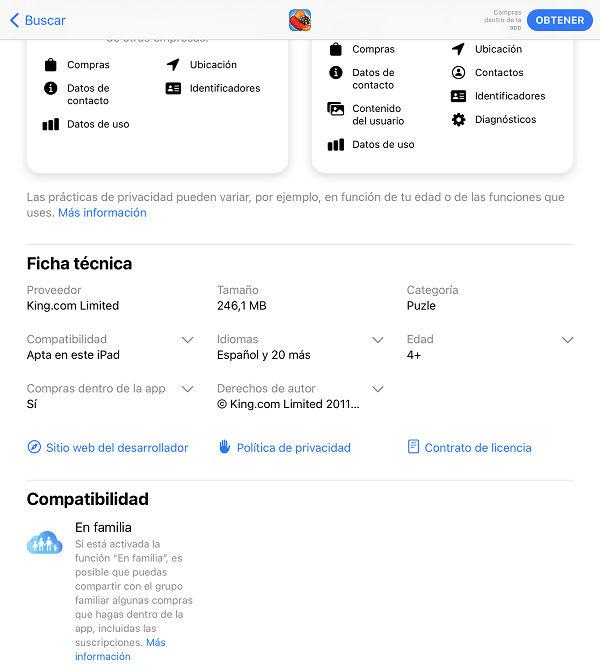600x672 pixels.
Task: Go back to Buscar
Action: coord(38,20)
